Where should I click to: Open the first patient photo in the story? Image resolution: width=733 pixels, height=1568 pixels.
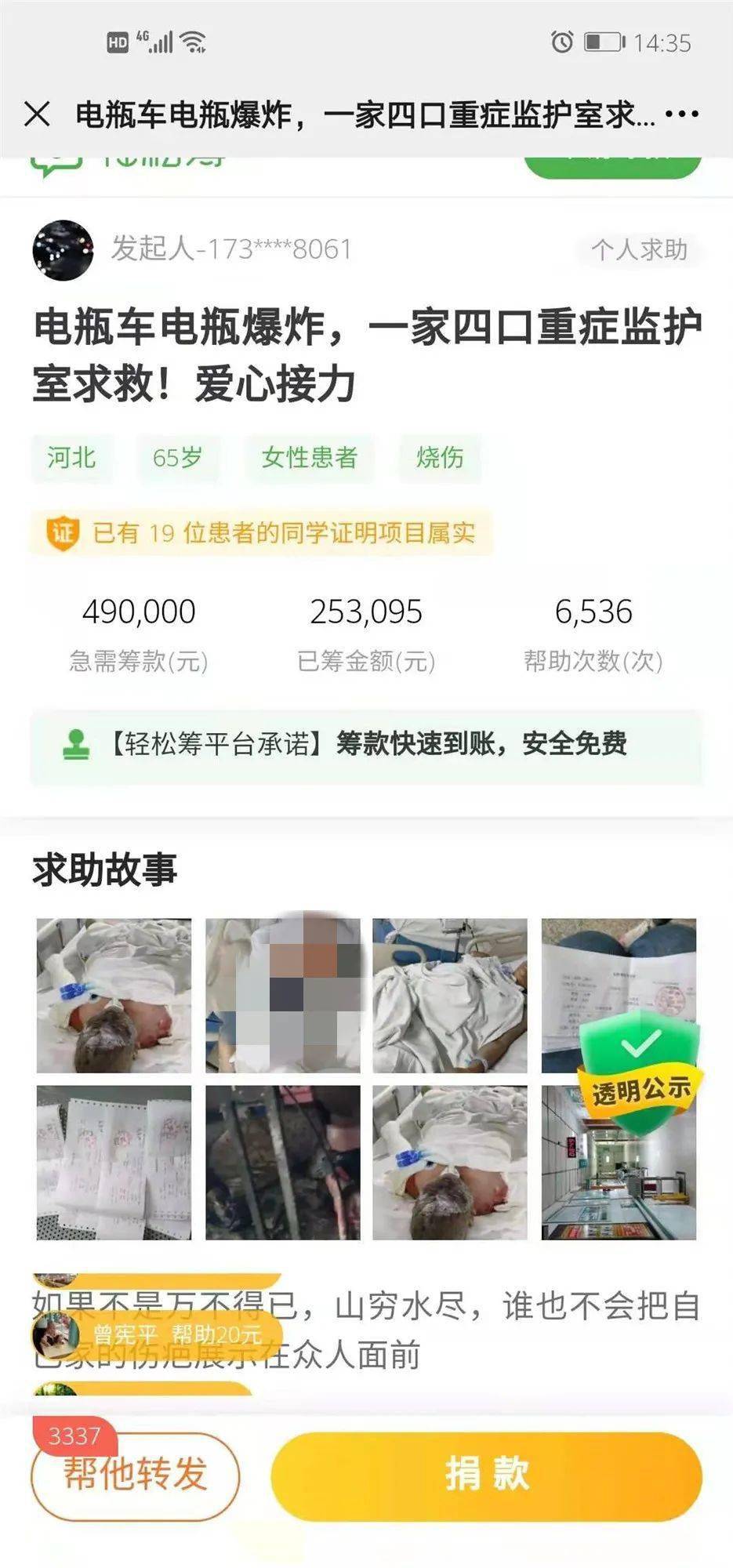point(114,995)
